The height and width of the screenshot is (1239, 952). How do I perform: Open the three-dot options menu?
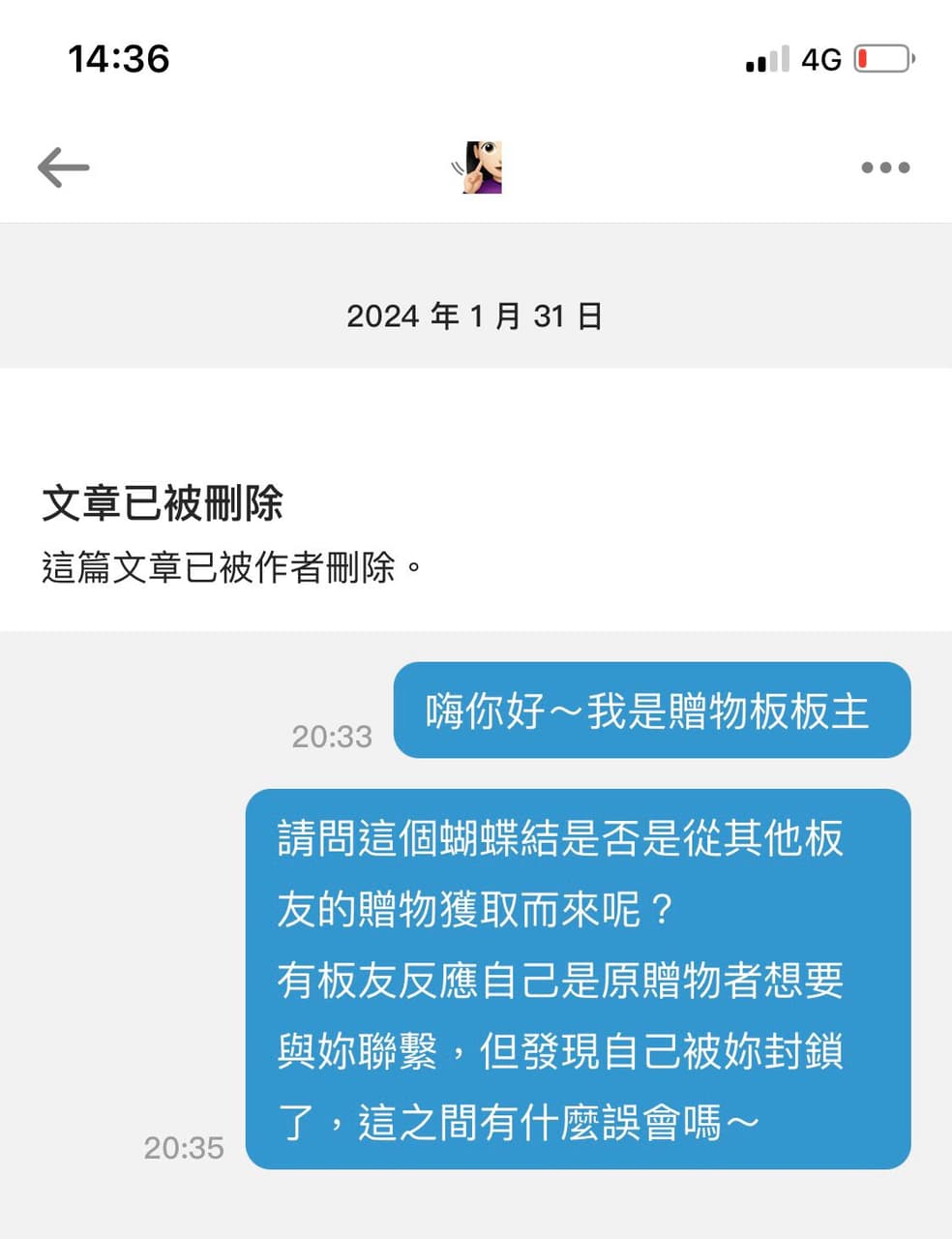(885, 166)
